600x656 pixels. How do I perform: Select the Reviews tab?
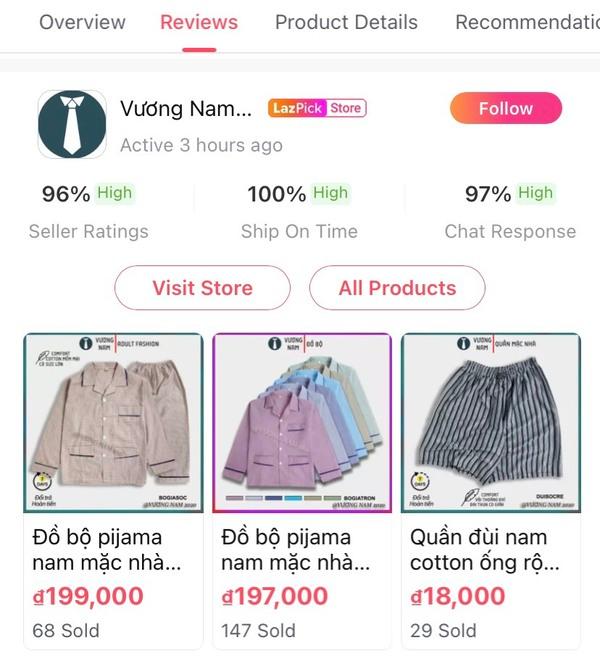click(199, 22)
